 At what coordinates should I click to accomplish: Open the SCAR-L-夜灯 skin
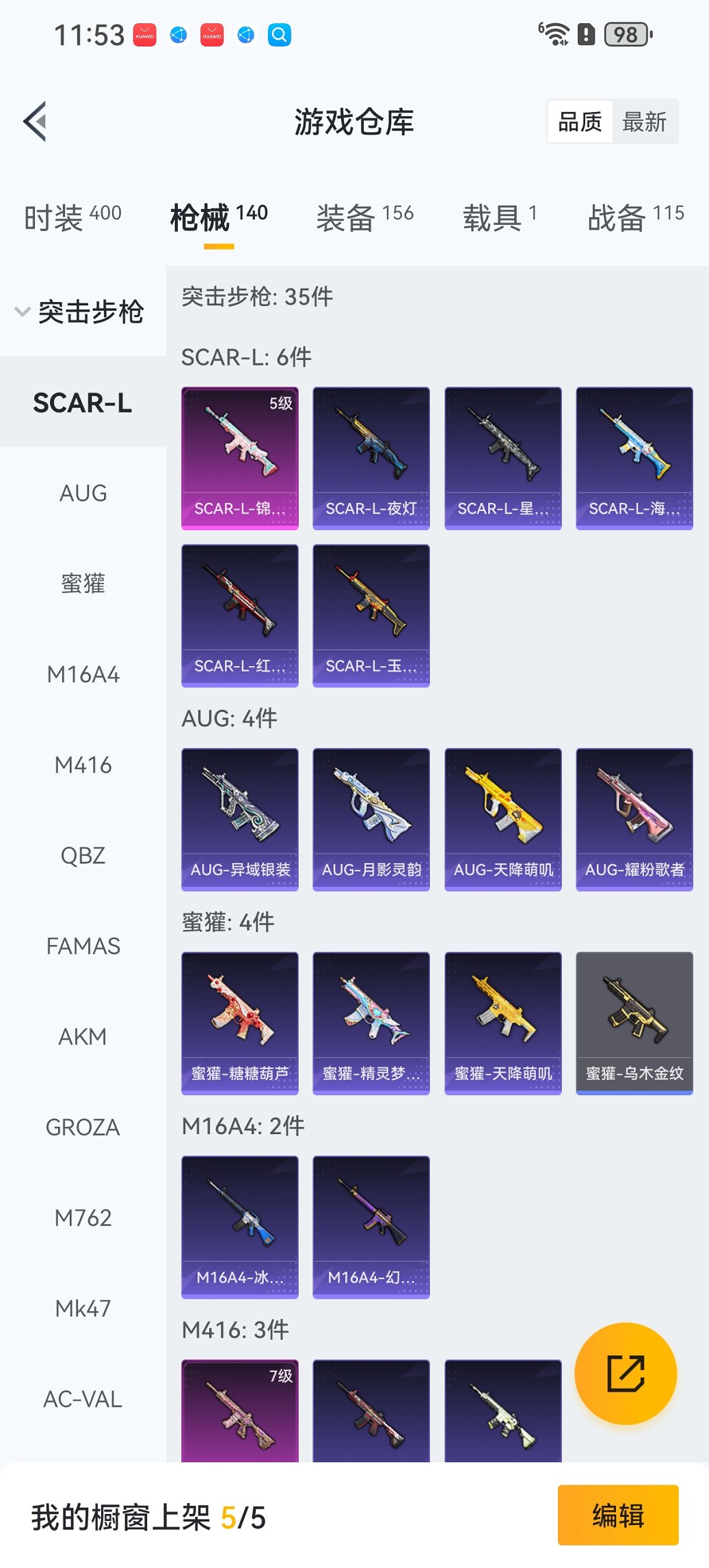371,458
